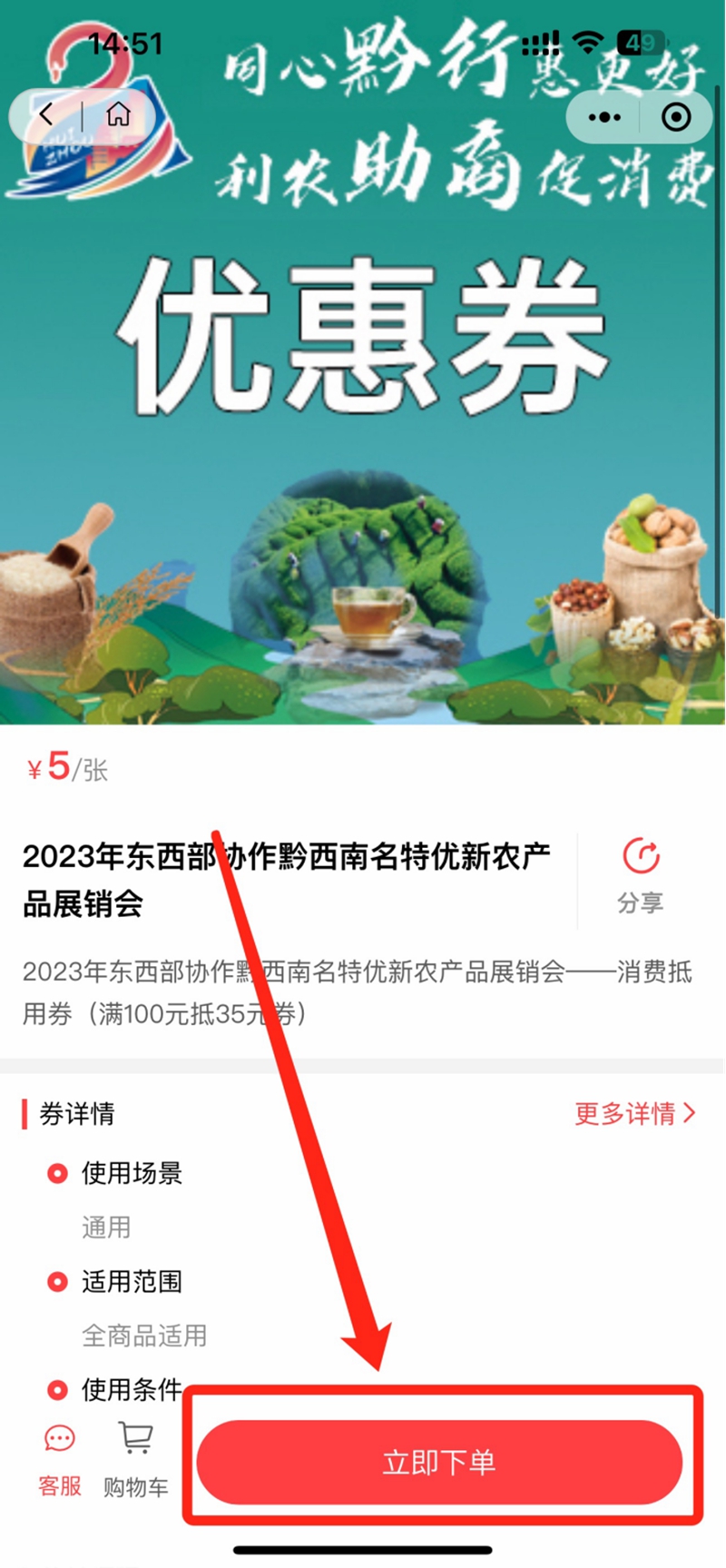Tap 立即下单 to order now
Viewport: 726px width, 1568px height.
(439, 1463)
